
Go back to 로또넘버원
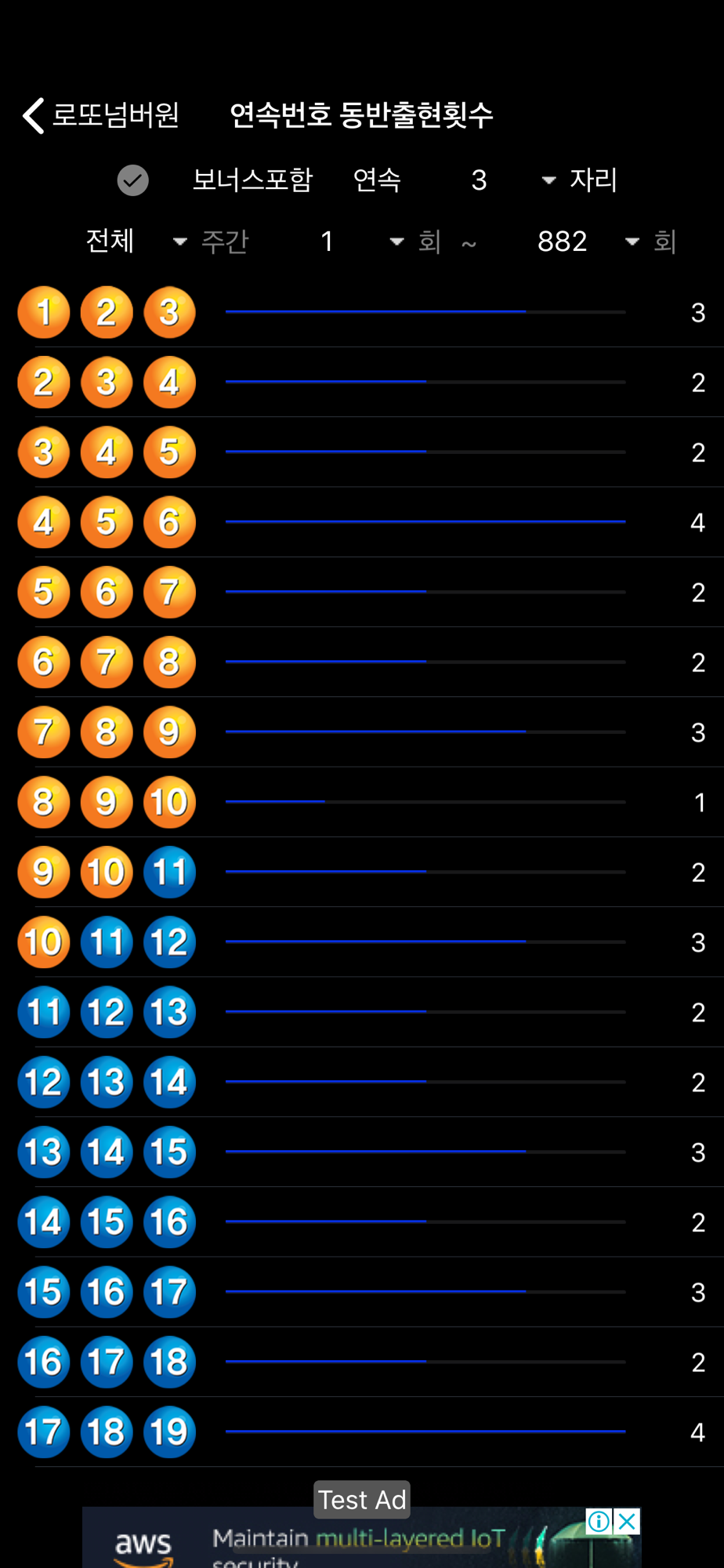pos(101,115)
